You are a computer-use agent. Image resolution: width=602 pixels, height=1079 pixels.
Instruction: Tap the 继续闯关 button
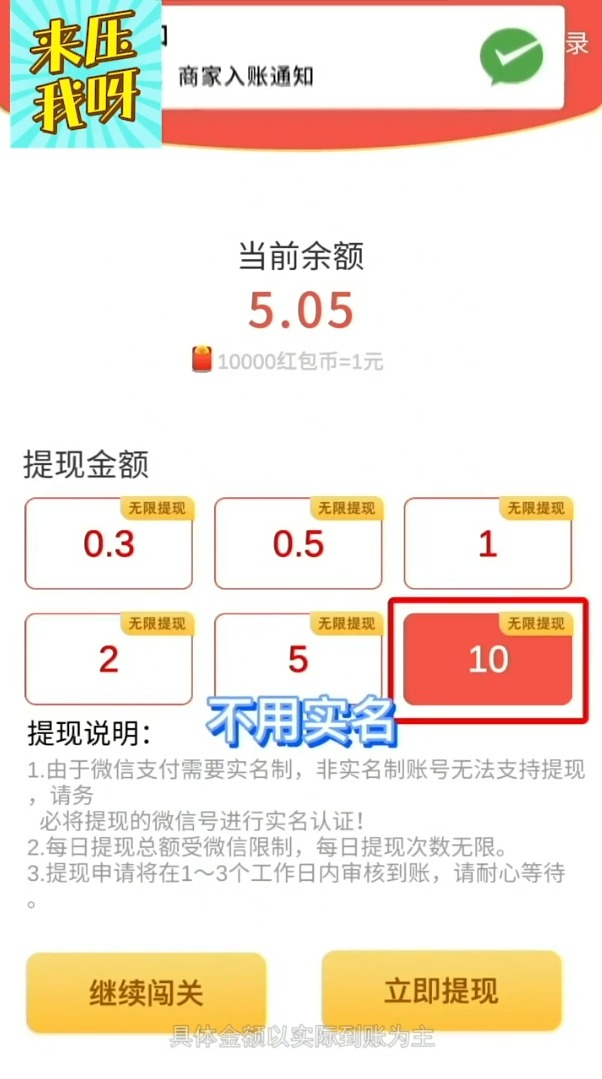(146, 992)
